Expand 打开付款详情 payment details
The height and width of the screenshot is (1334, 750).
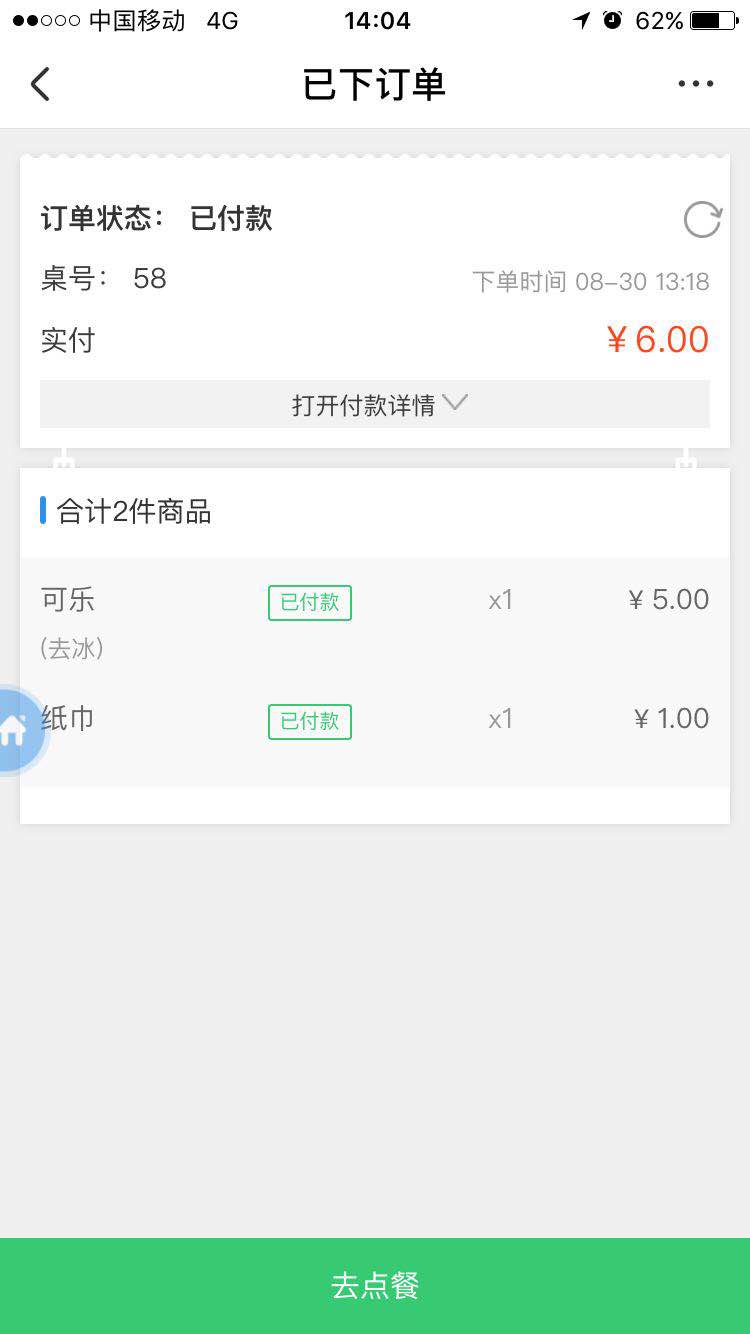375,404
